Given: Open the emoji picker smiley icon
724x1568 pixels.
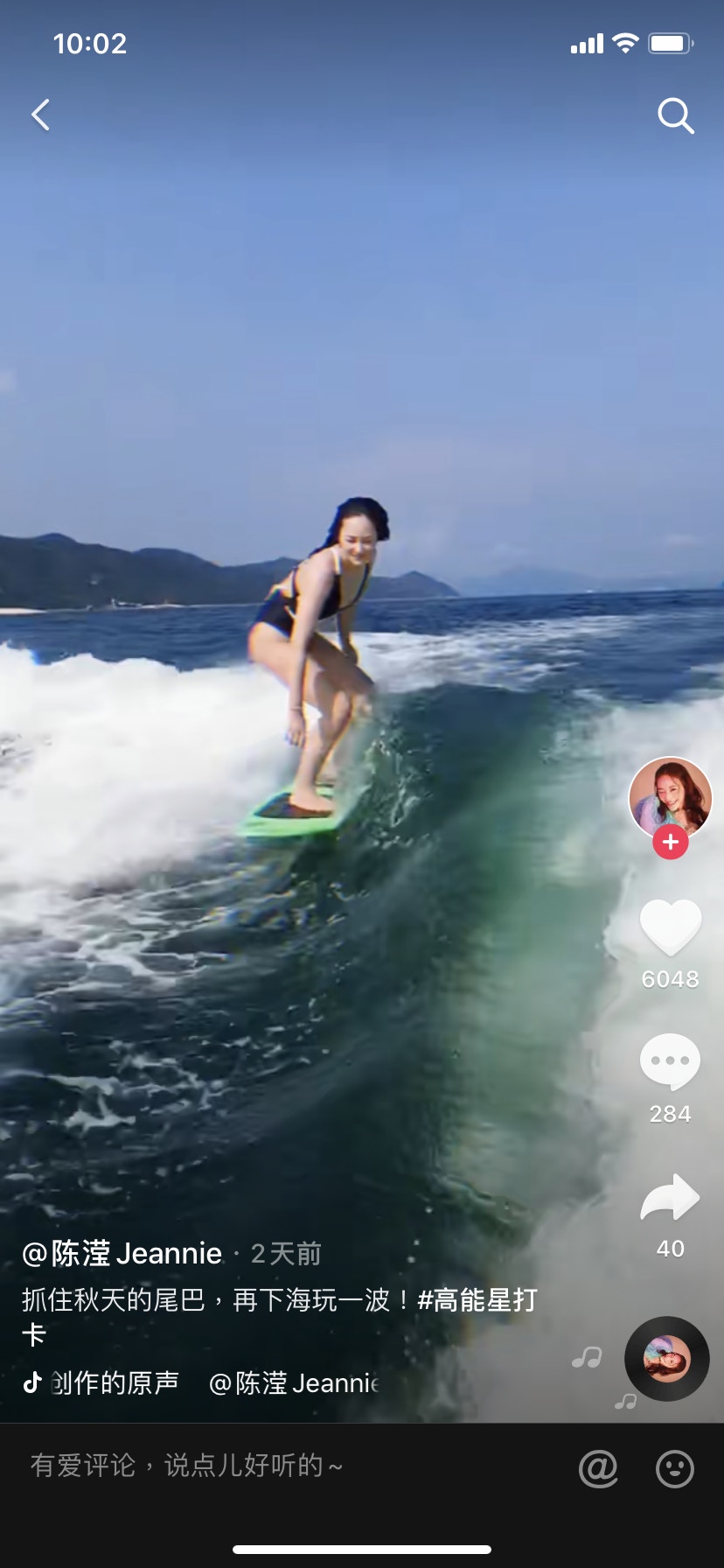Looking at the screenshot, I should pyautogui.click(x=674, y=1467).
